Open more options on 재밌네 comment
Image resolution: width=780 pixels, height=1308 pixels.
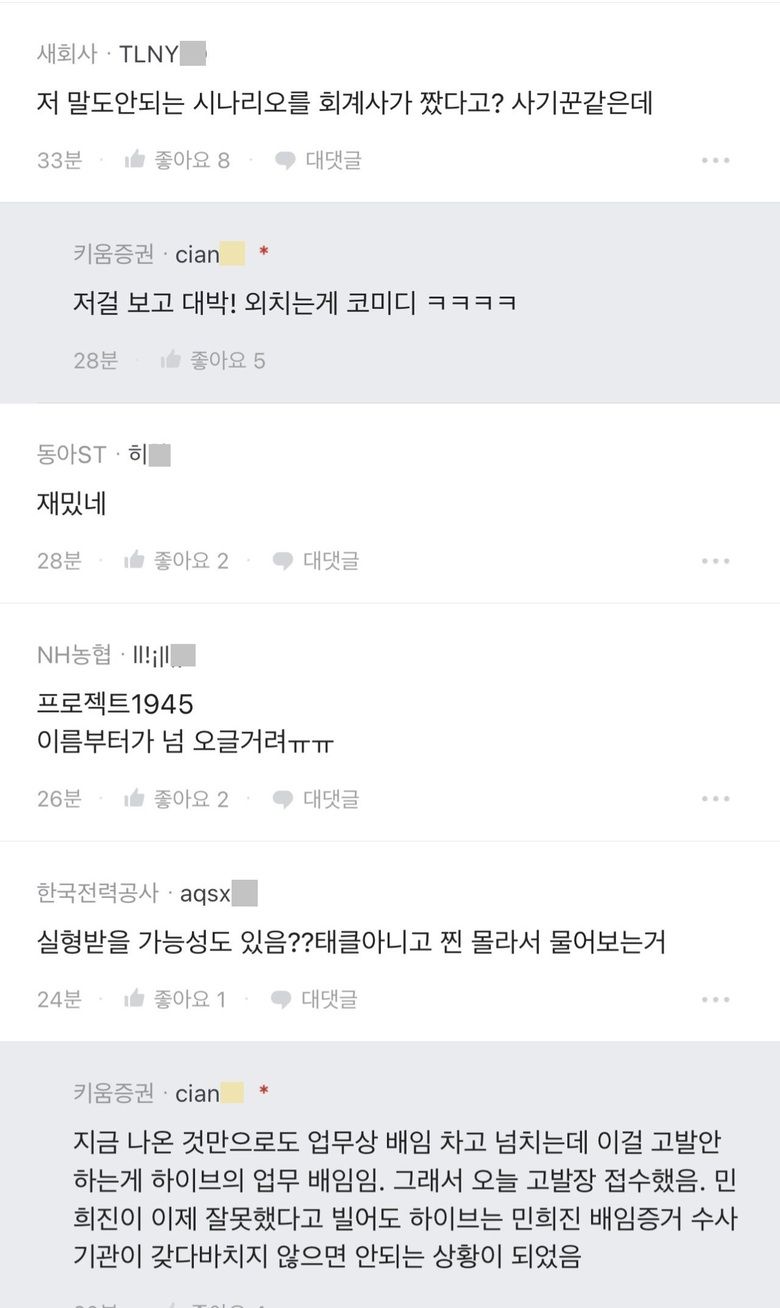click(715, 561)
